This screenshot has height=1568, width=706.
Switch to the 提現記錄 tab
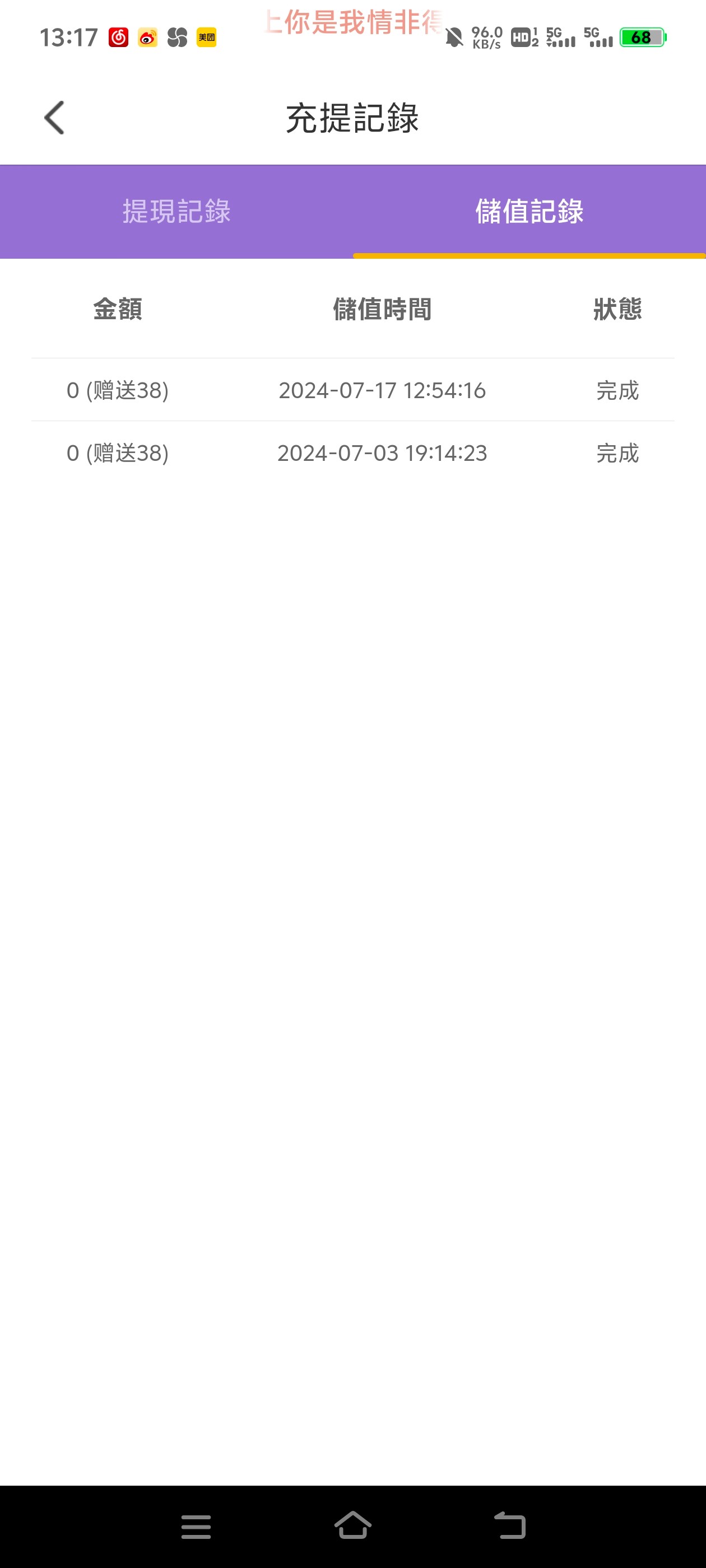click(x=176, y=211)
